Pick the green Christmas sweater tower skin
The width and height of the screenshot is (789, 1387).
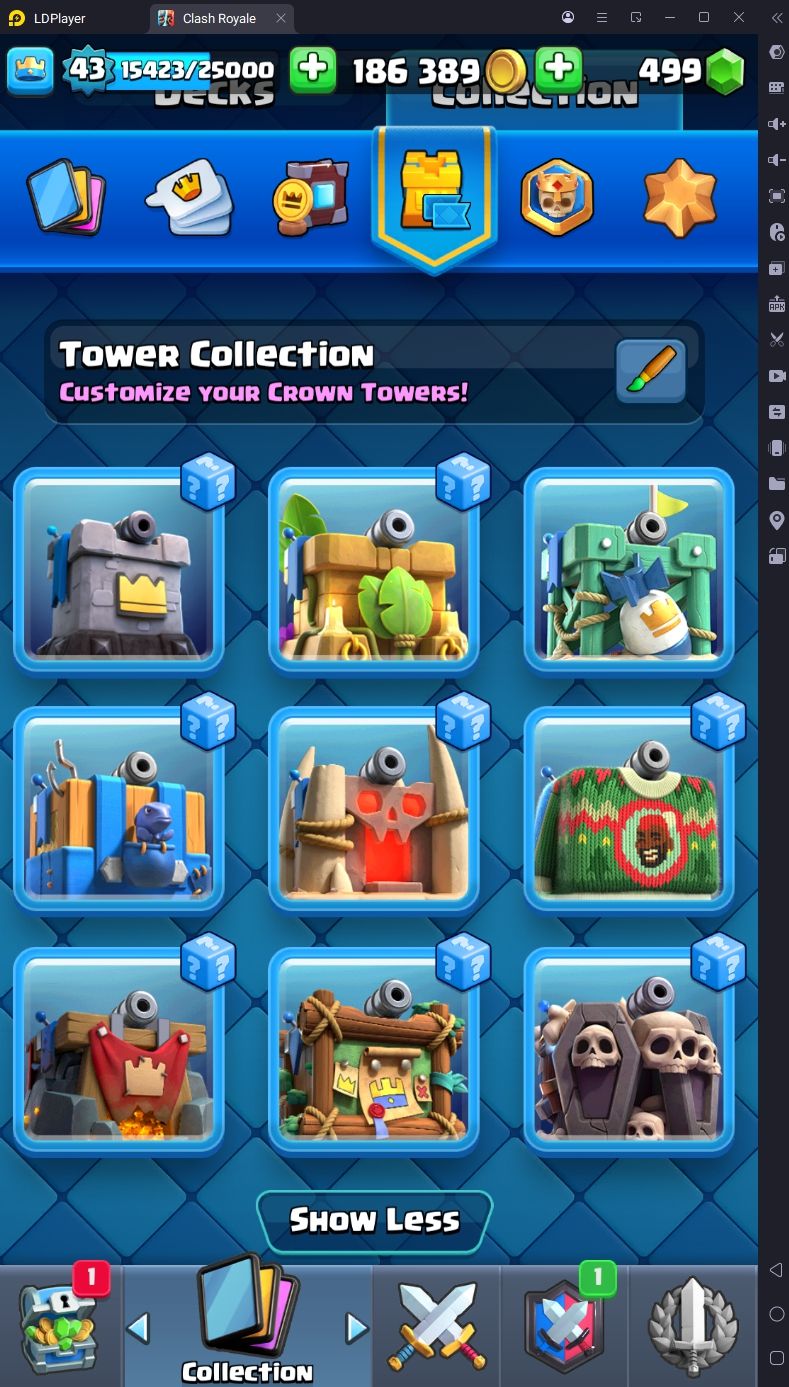click(628, 810)
